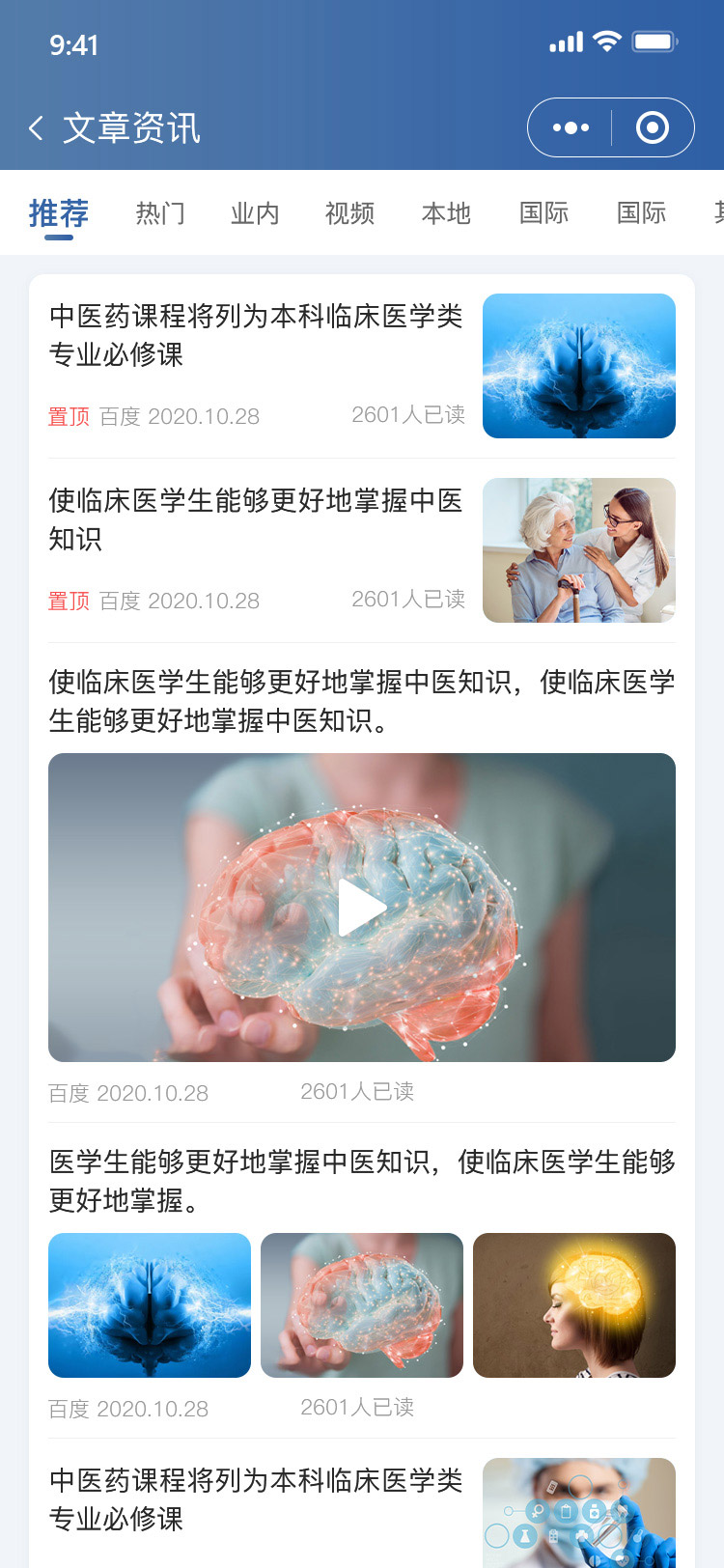Switch to the 热门 tab
The width and height of the screenshot is (724, 1568).
160,212
